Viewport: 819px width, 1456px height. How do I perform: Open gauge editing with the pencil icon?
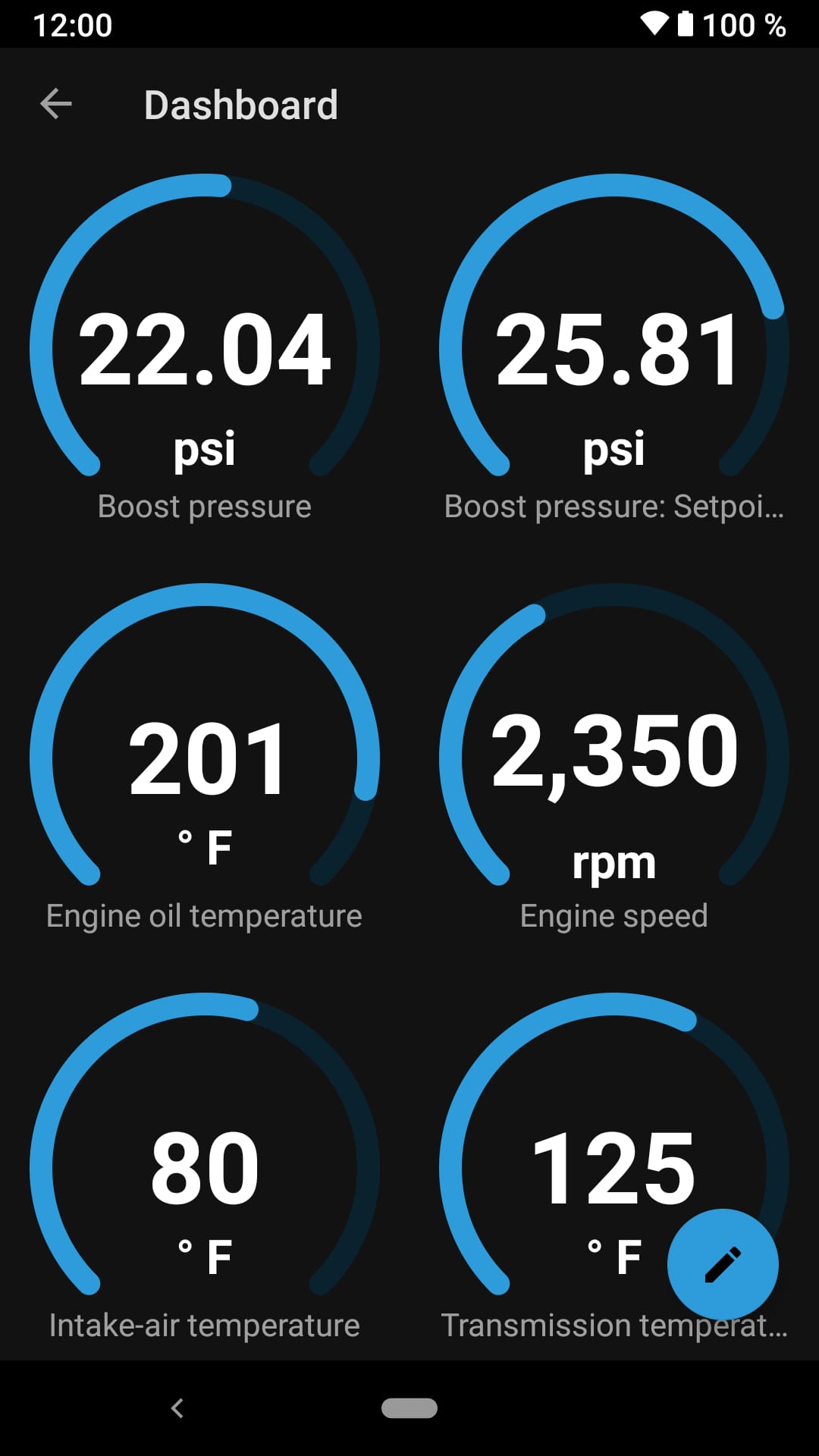(x=722, y=1262)
